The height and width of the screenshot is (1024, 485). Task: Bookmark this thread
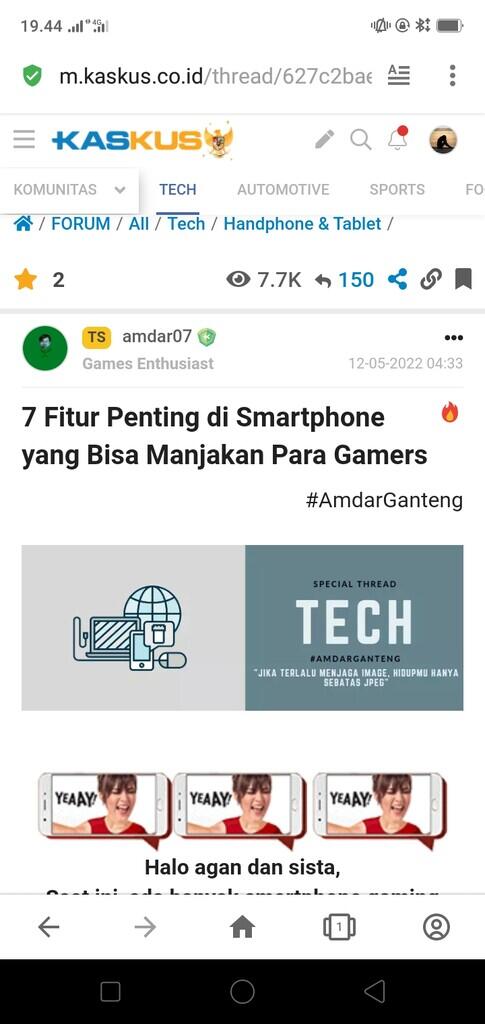pyautogui.click(x=463, y=280)
